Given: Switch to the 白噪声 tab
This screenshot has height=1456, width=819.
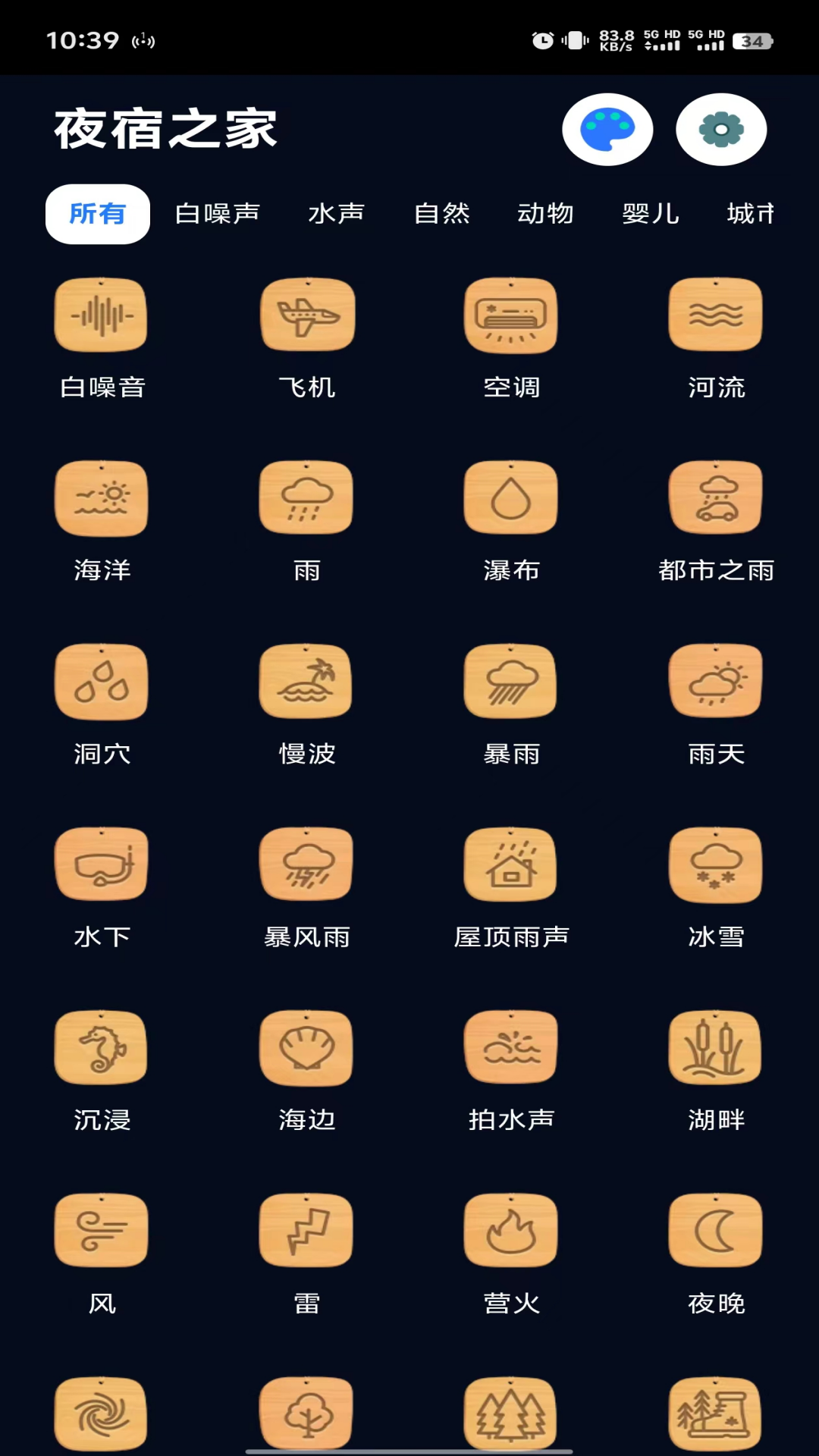Looking at the screenshot, I should (218, 214).
